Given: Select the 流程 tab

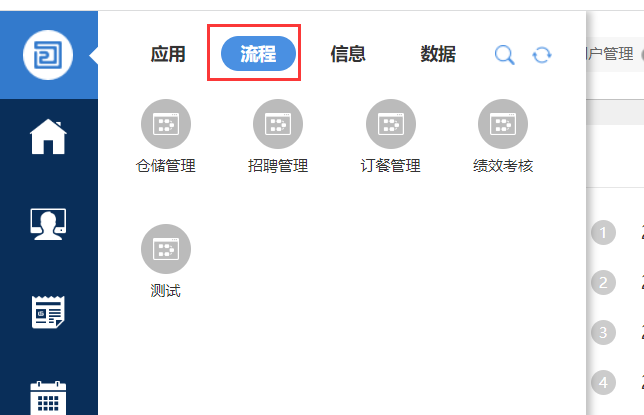Looking at the screenshot, I should 258,54.
